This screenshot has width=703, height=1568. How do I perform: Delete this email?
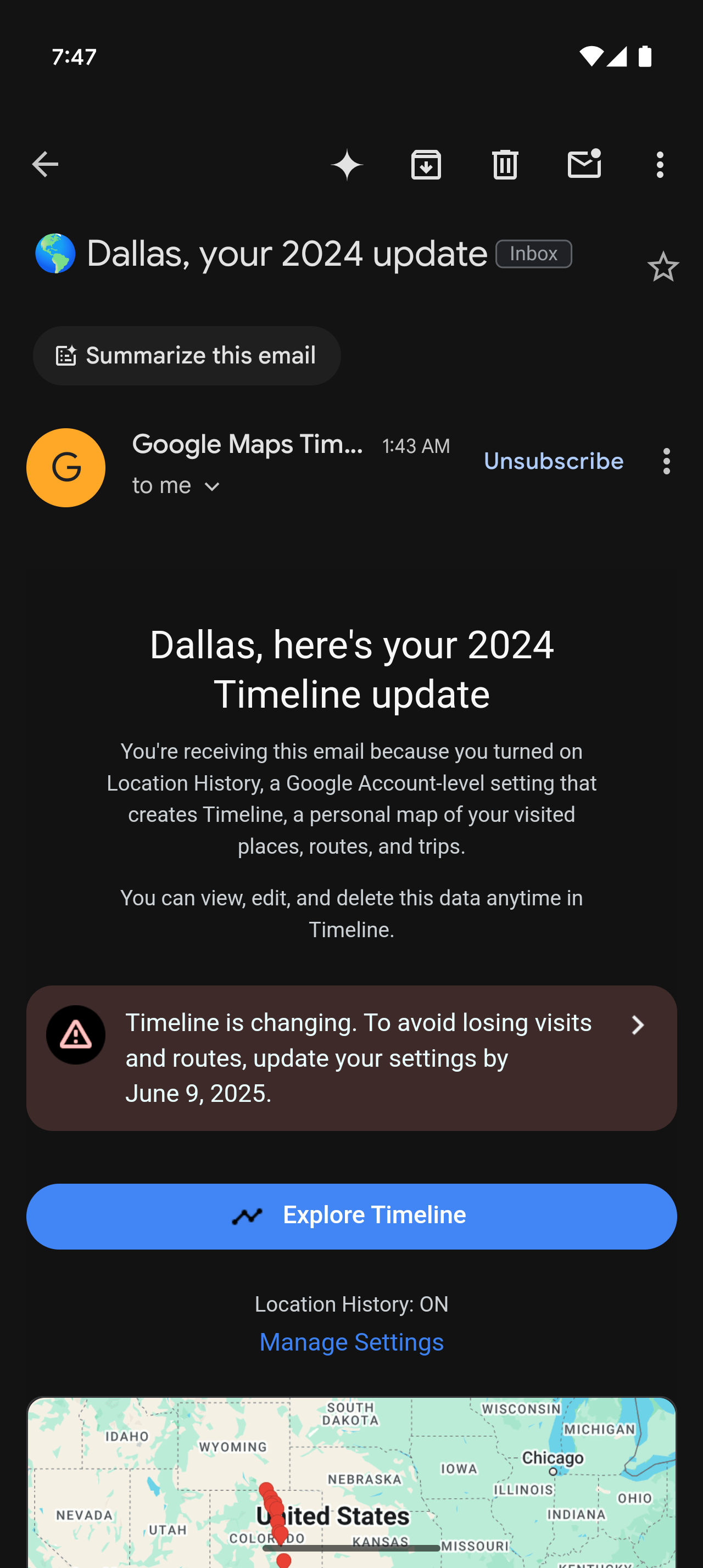(x=505, y=164)
